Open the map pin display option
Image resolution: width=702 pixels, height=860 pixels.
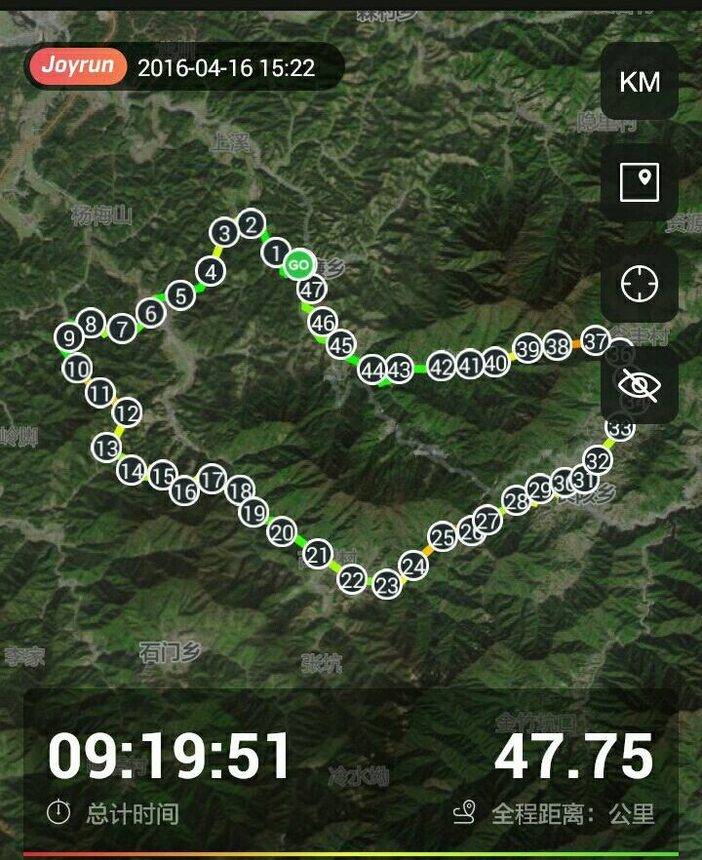pyautogui.click(x=639, y=183)
